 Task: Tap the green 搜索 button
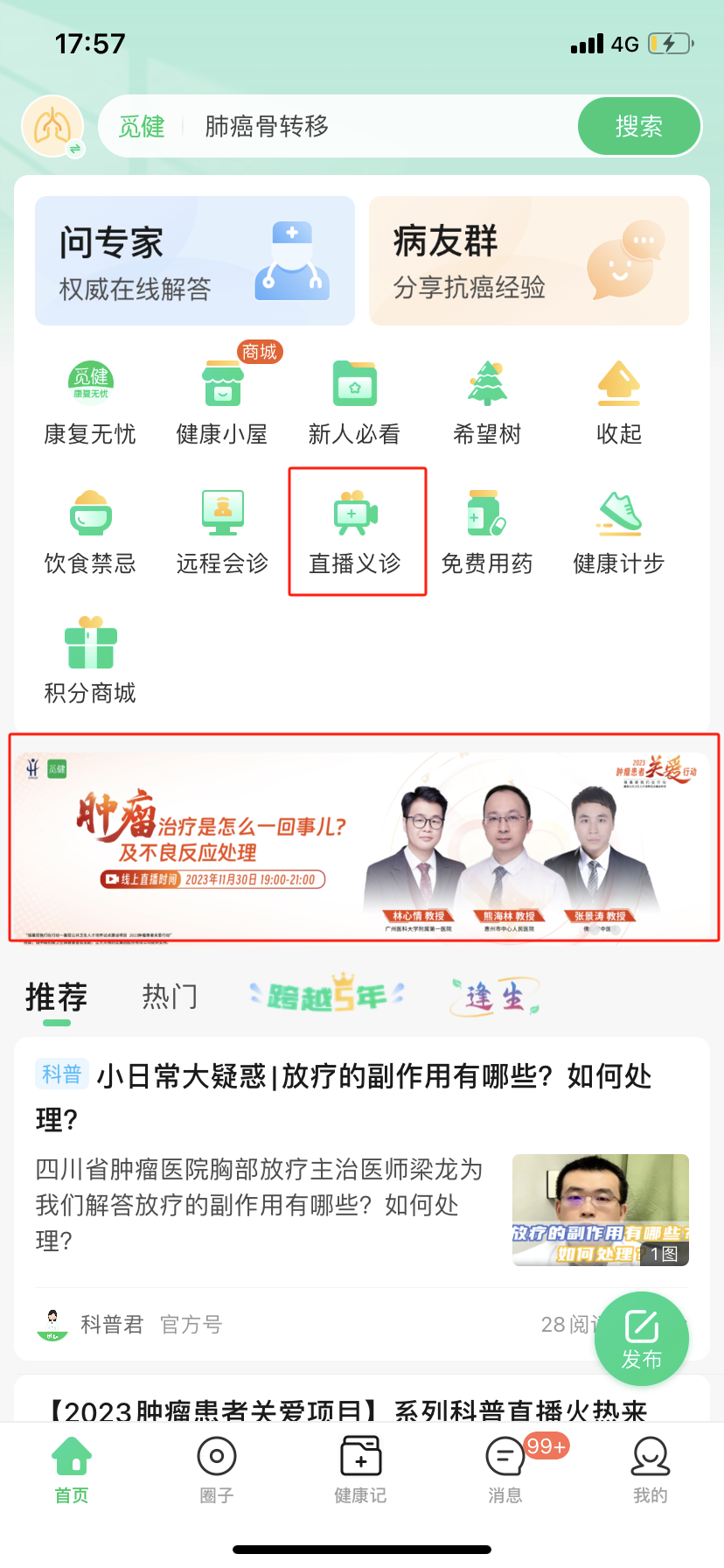tap(638, 127)
